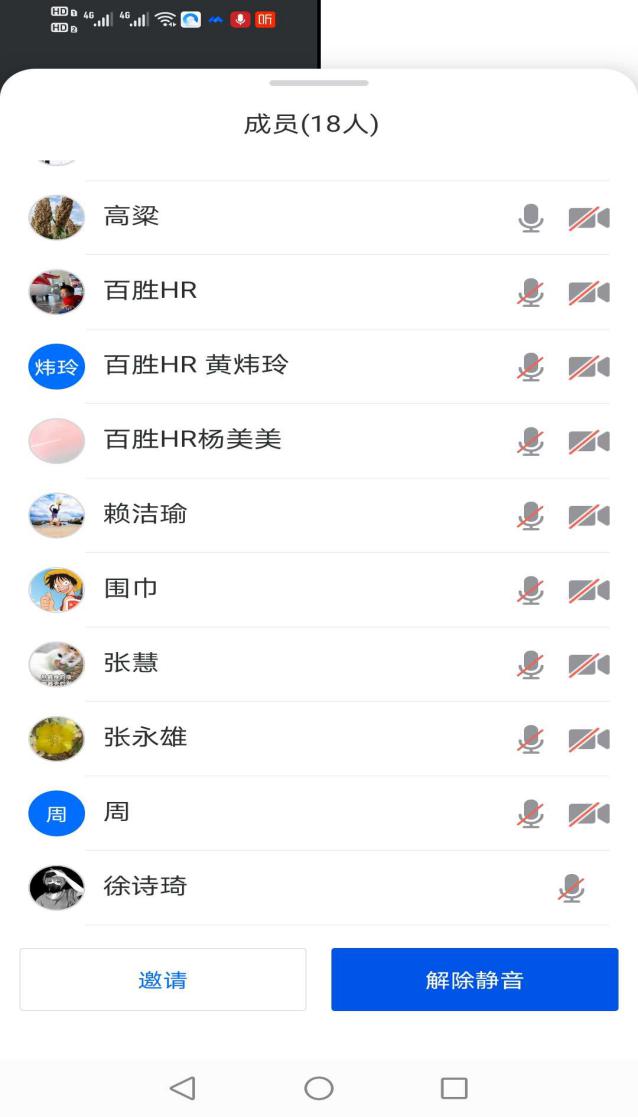Tap the muted mic icon for 围巾
This screenshot has width=638, height=1117.
[531, 590]
